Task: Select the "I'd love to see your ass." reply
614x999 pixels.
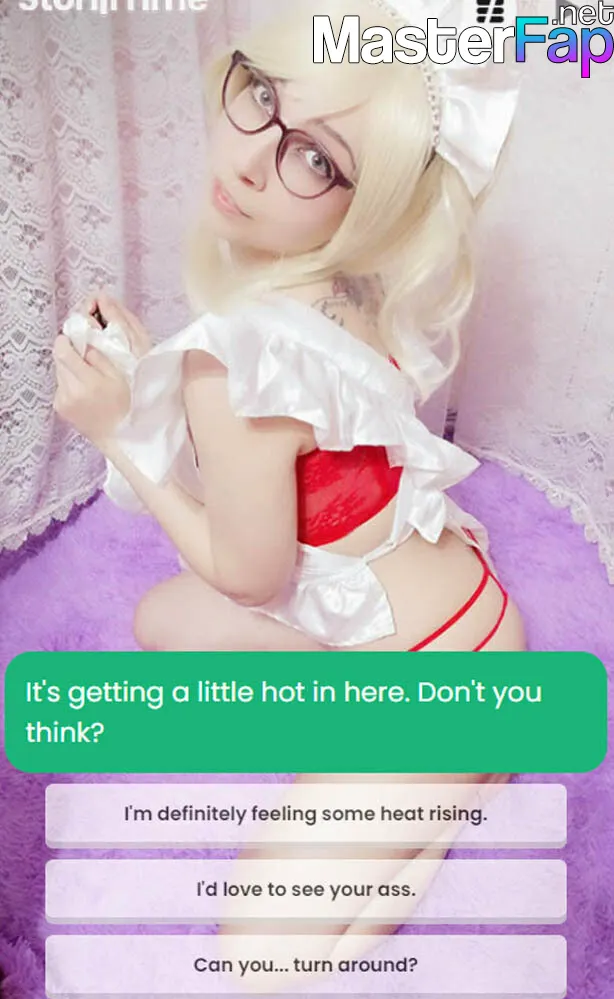Action: click(306, 891)
